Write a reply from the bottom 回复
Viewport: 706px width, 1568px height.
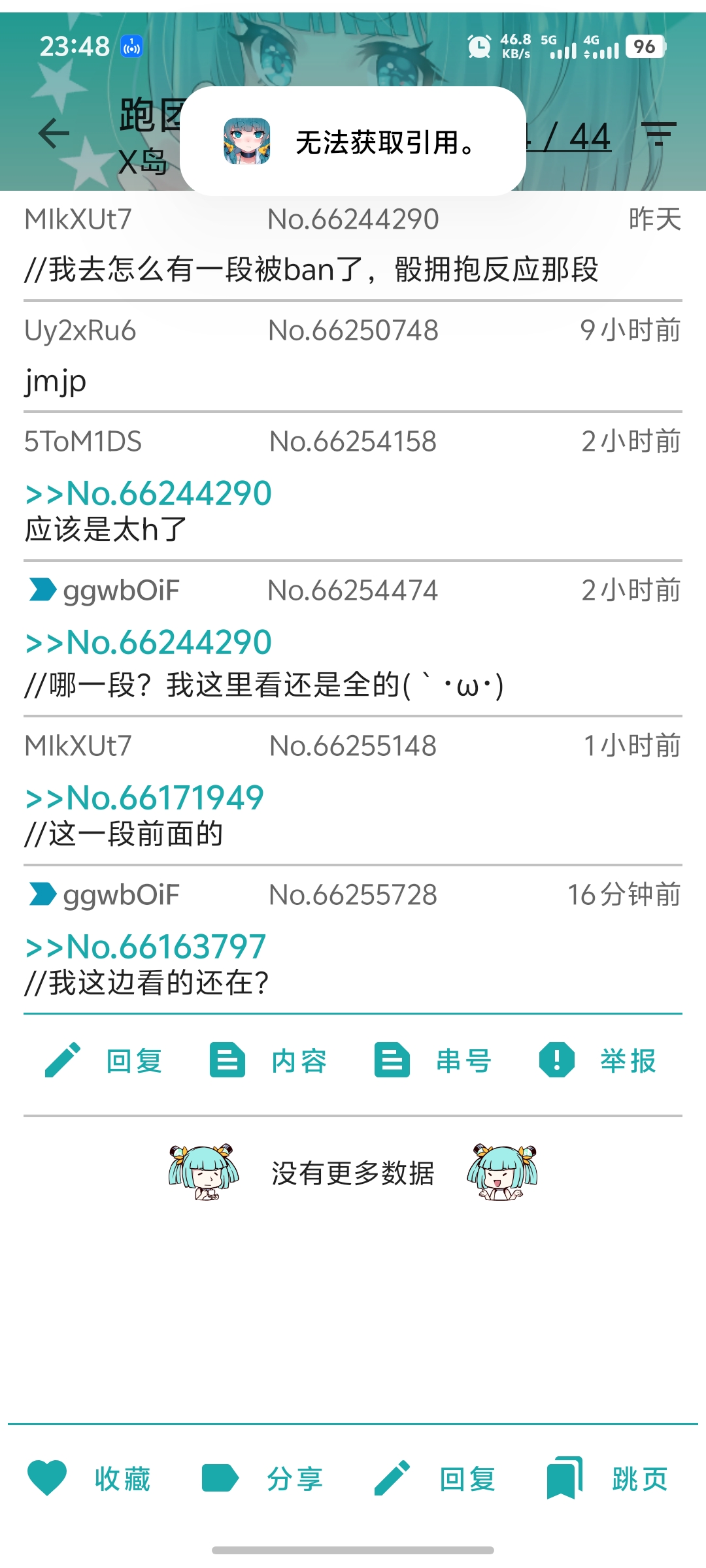(435, 1478)
